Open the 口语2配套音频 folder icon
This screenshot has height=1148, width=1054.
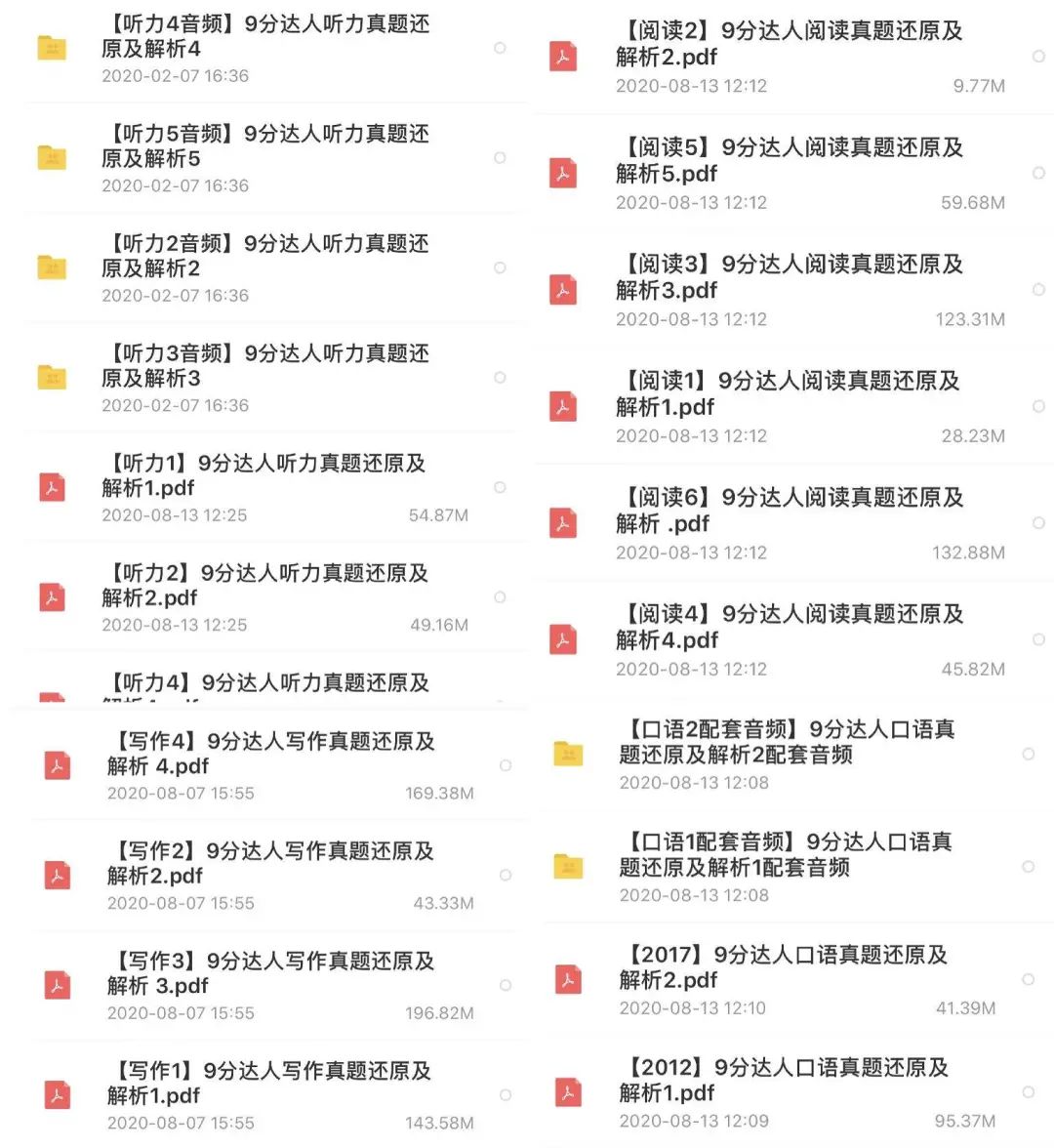click(568, 754)
